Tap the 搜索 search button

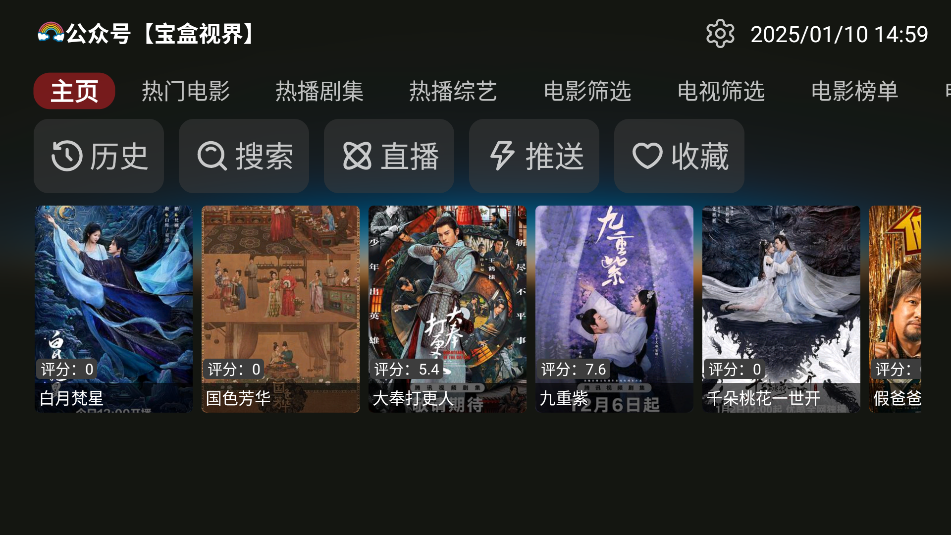coord(244,156)
